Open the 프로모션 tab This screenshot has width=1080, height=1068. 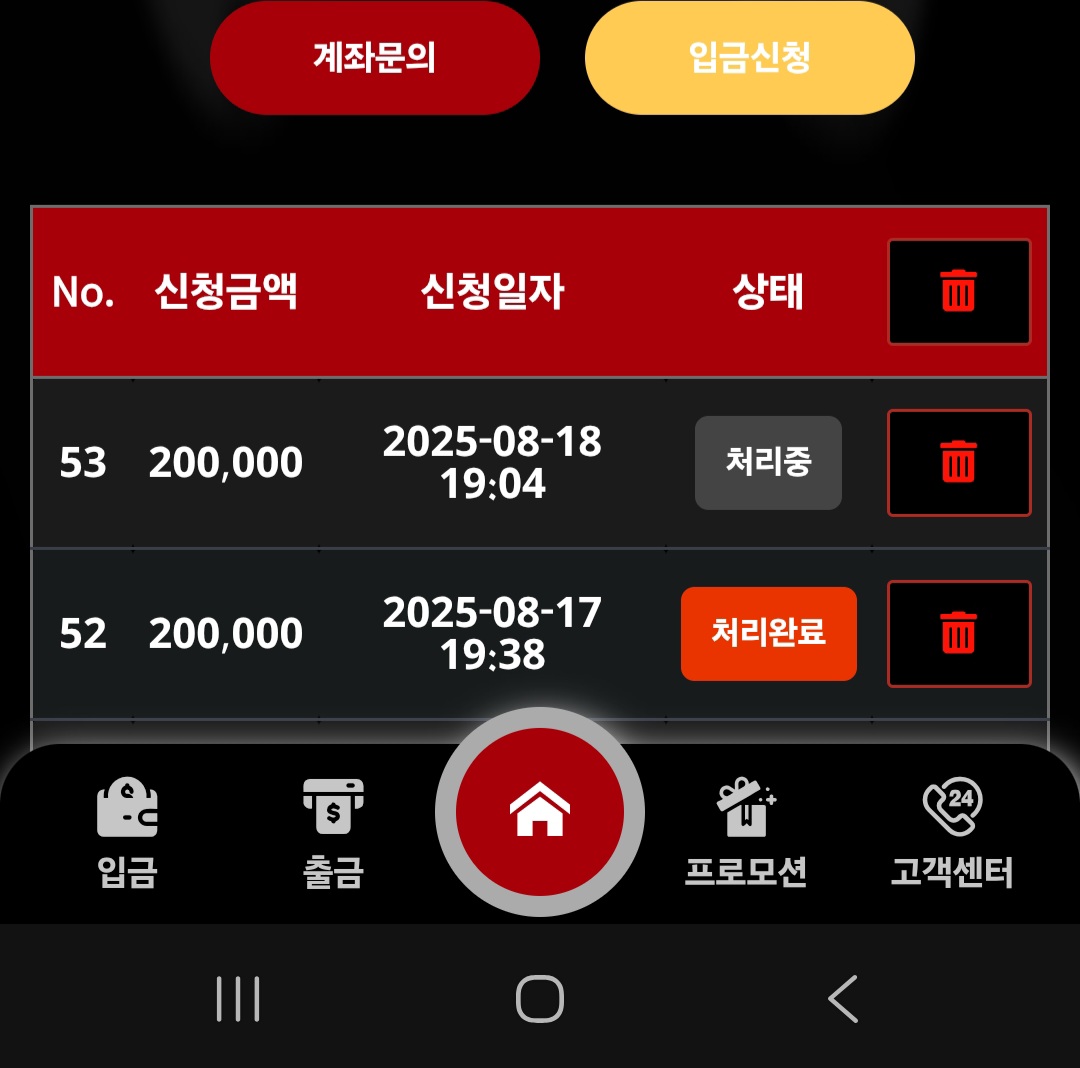pos(746,835)
